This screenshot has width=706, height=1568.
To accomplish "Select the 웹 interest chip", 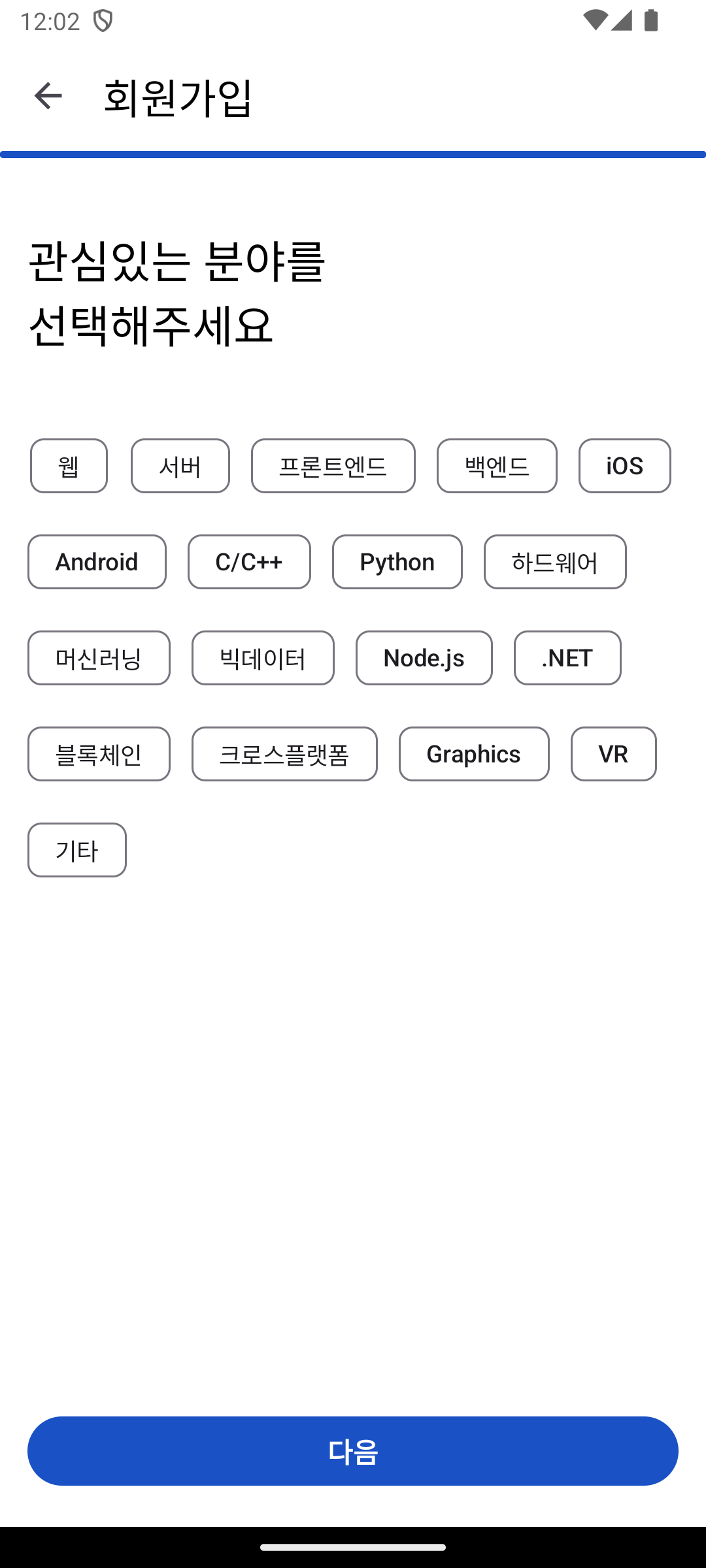I will (69, 466).
